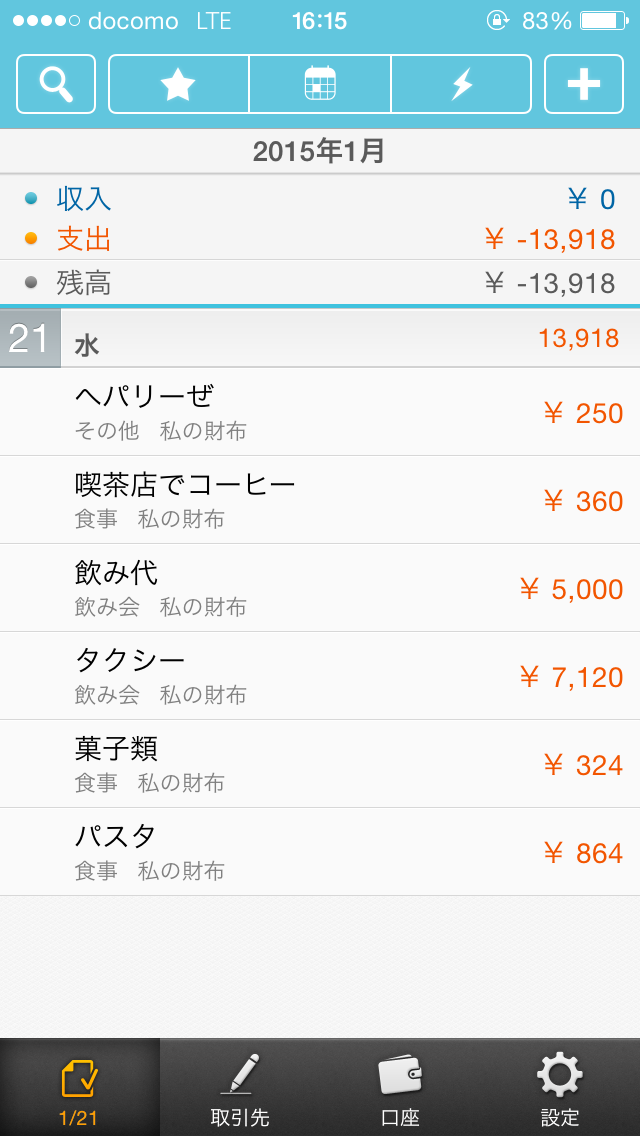This screenshot has width=640, height=1136.
Task: Open the パスタ ¥864 entry
Action: [320, 852]
